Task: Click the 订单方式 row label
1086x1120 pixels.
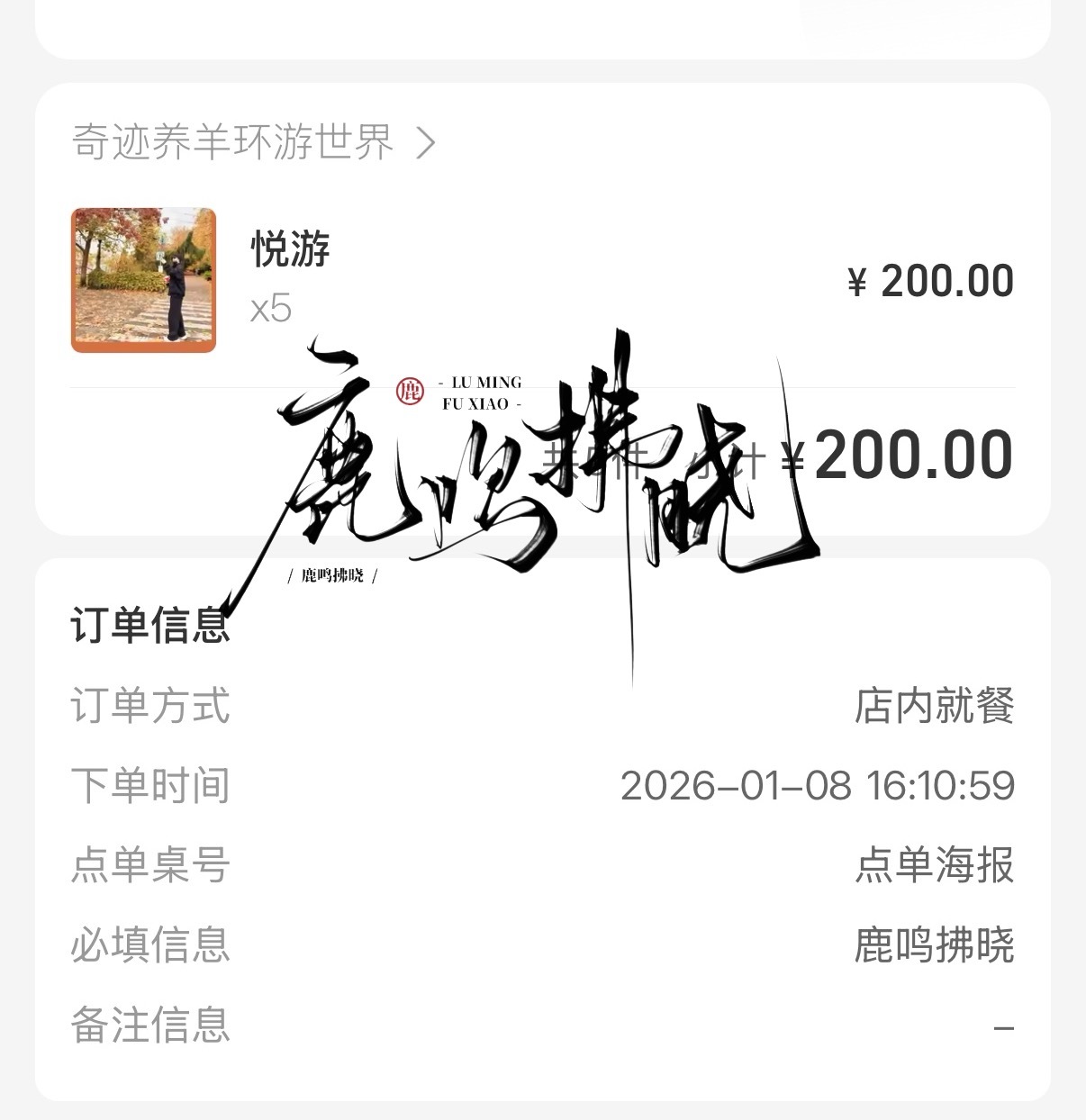Action: (151, 708)
